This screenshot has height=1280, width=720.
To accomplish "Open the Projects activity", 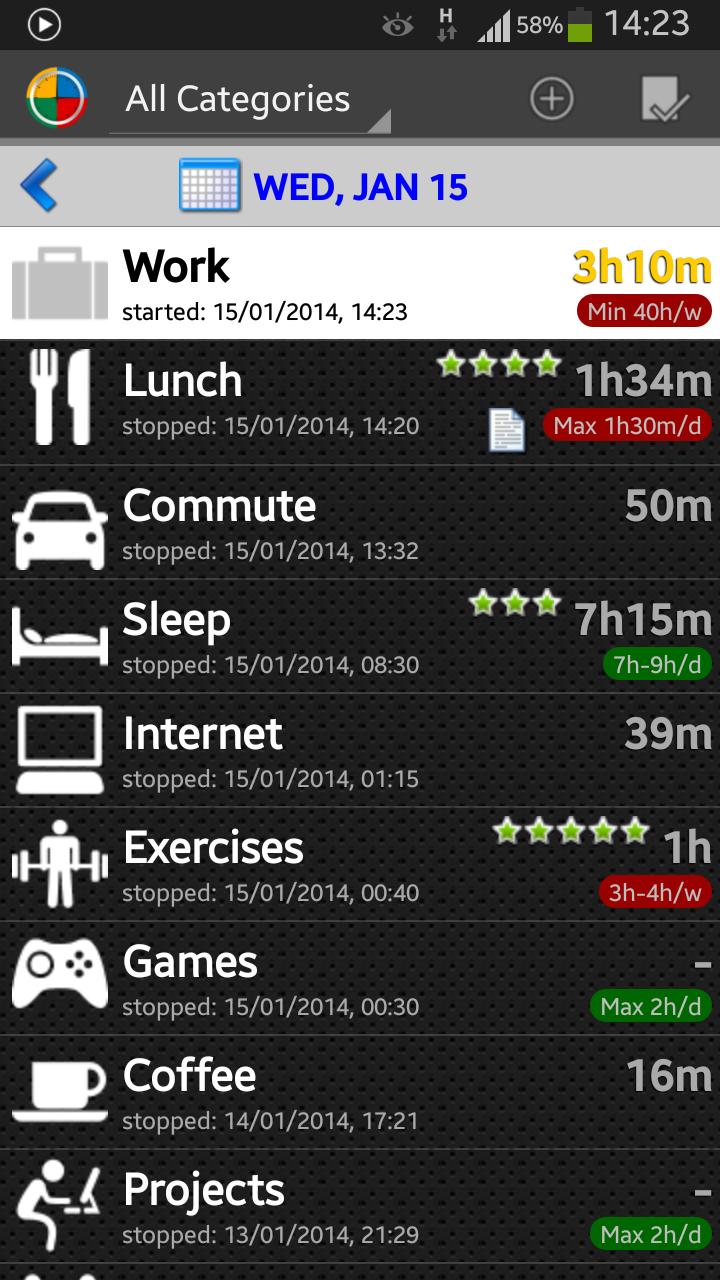I will pyautogui.click(x=300, y=1208).
